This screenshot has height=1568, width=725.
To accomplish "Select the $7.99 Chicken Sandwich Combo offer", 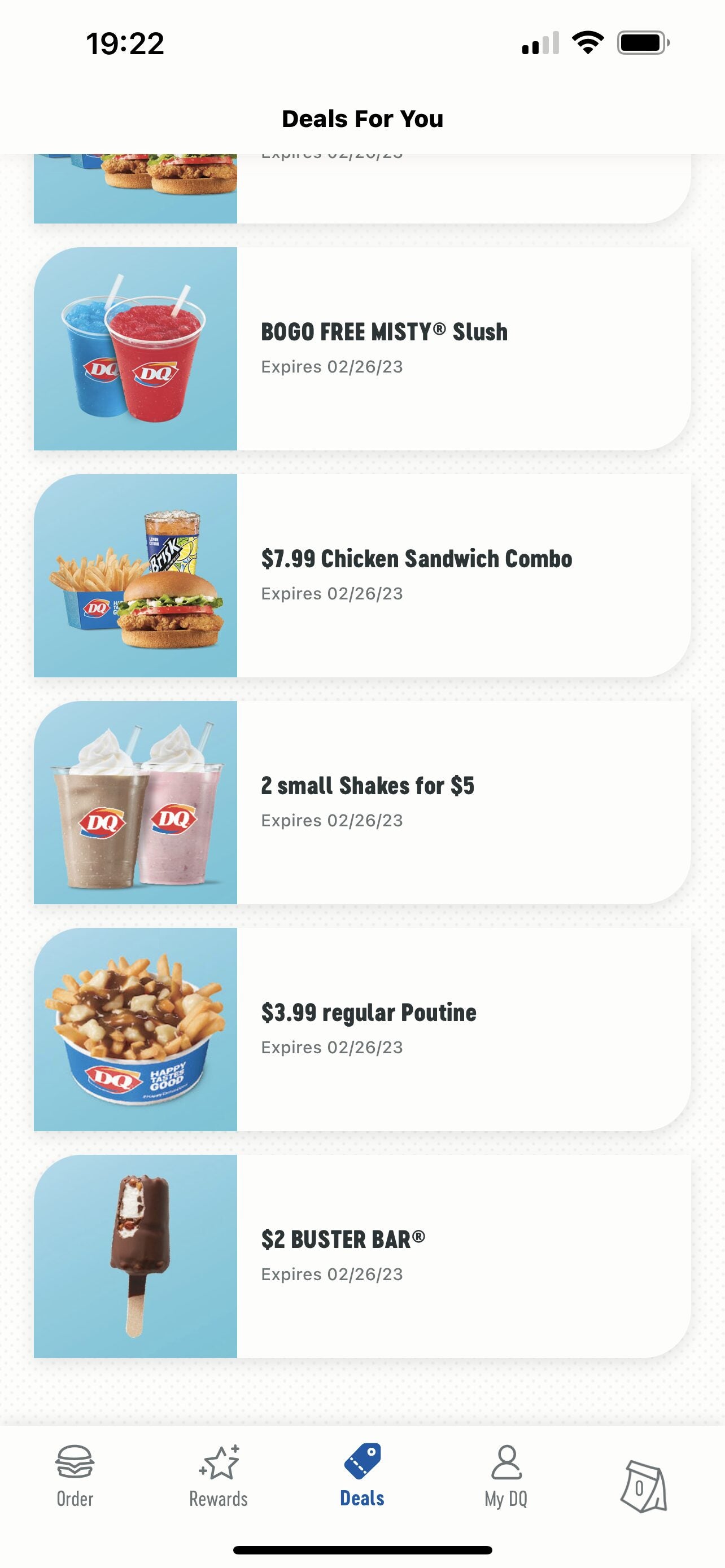I will (362, 575).
